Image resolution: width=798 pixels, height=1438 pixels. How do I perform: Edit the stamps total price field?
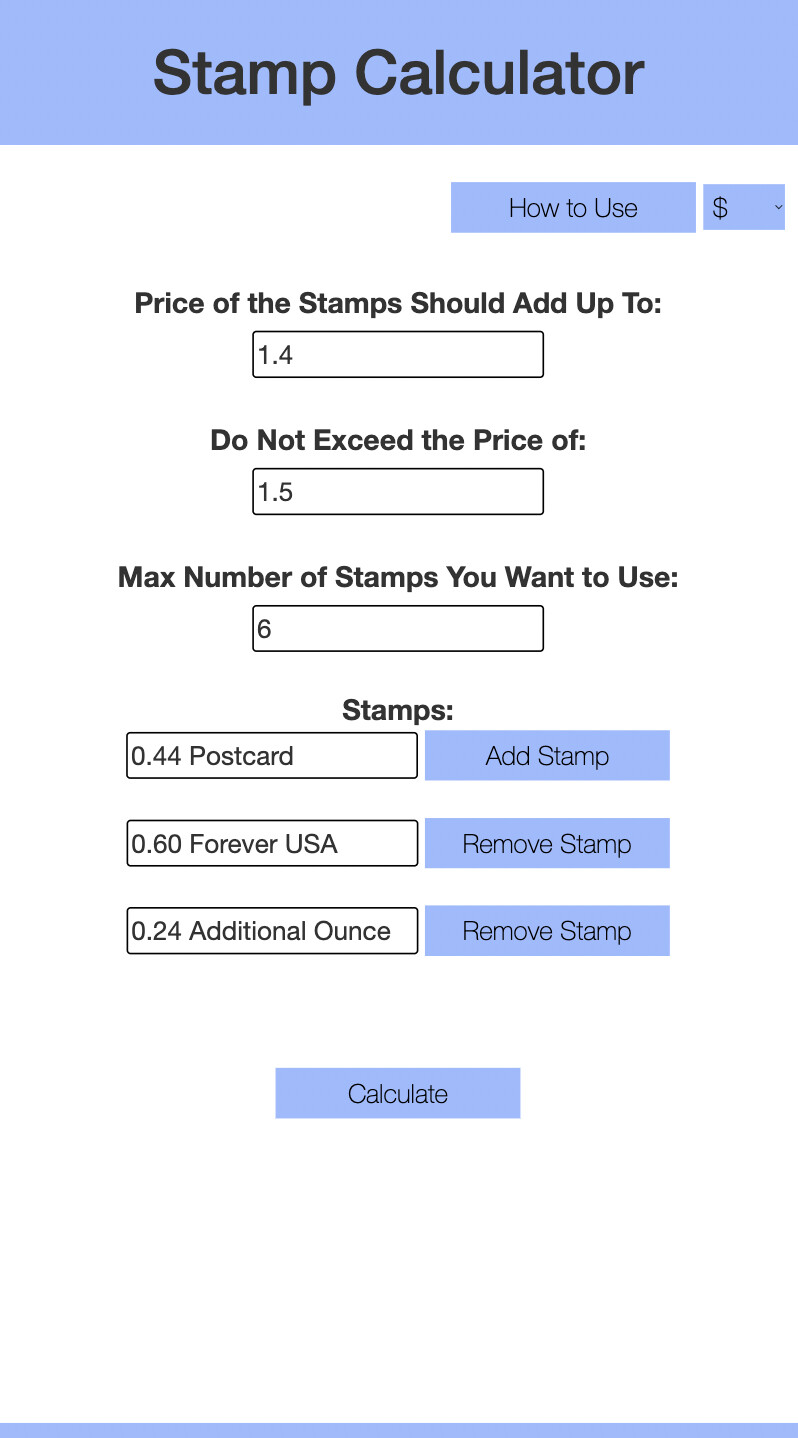click(x=398, y=355)
